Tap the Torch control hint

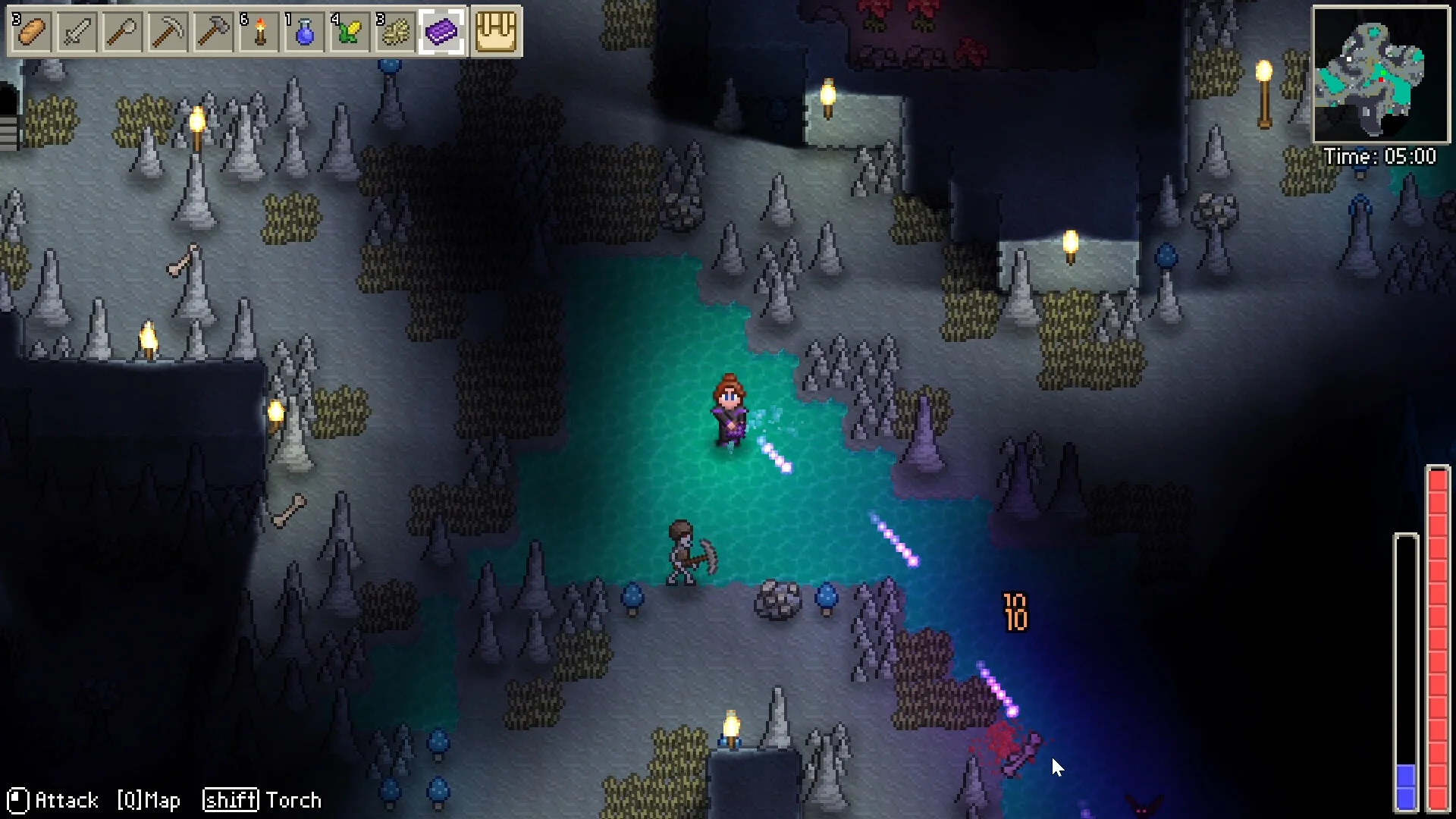[x=262, y=801]
